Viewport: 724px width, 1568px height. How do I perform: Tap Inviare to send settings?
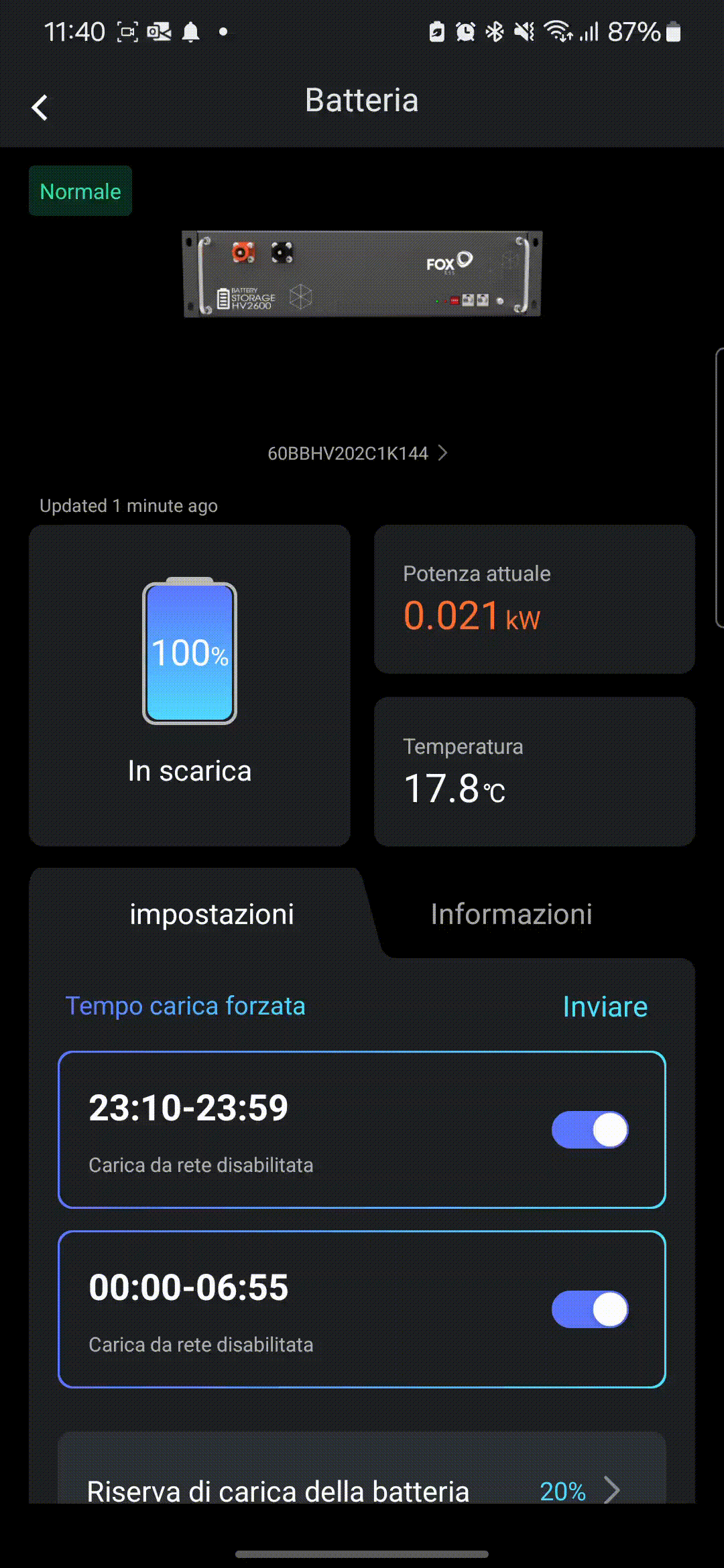(x=605, y=1006)
